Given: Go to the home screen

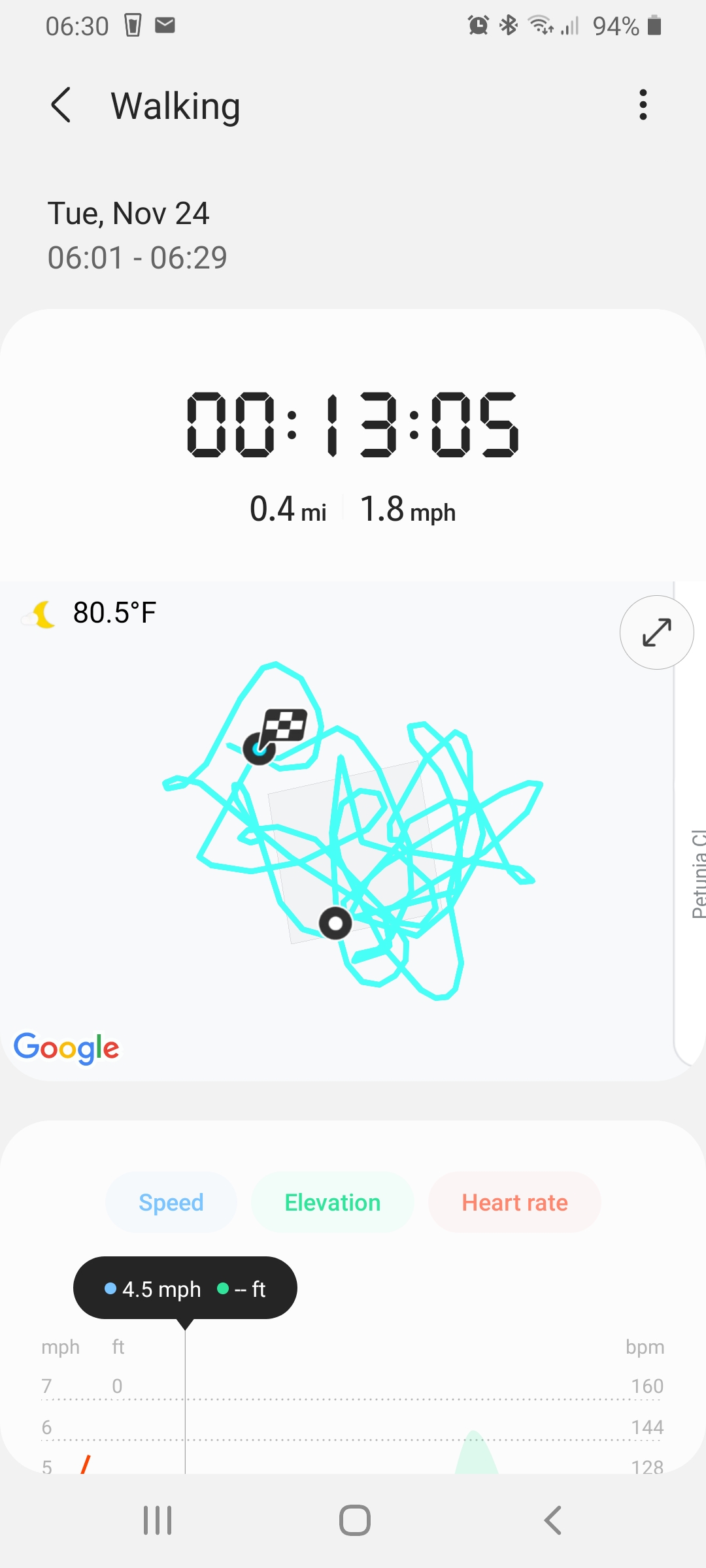Looking at the screenshot, I should coord(354,1520).
